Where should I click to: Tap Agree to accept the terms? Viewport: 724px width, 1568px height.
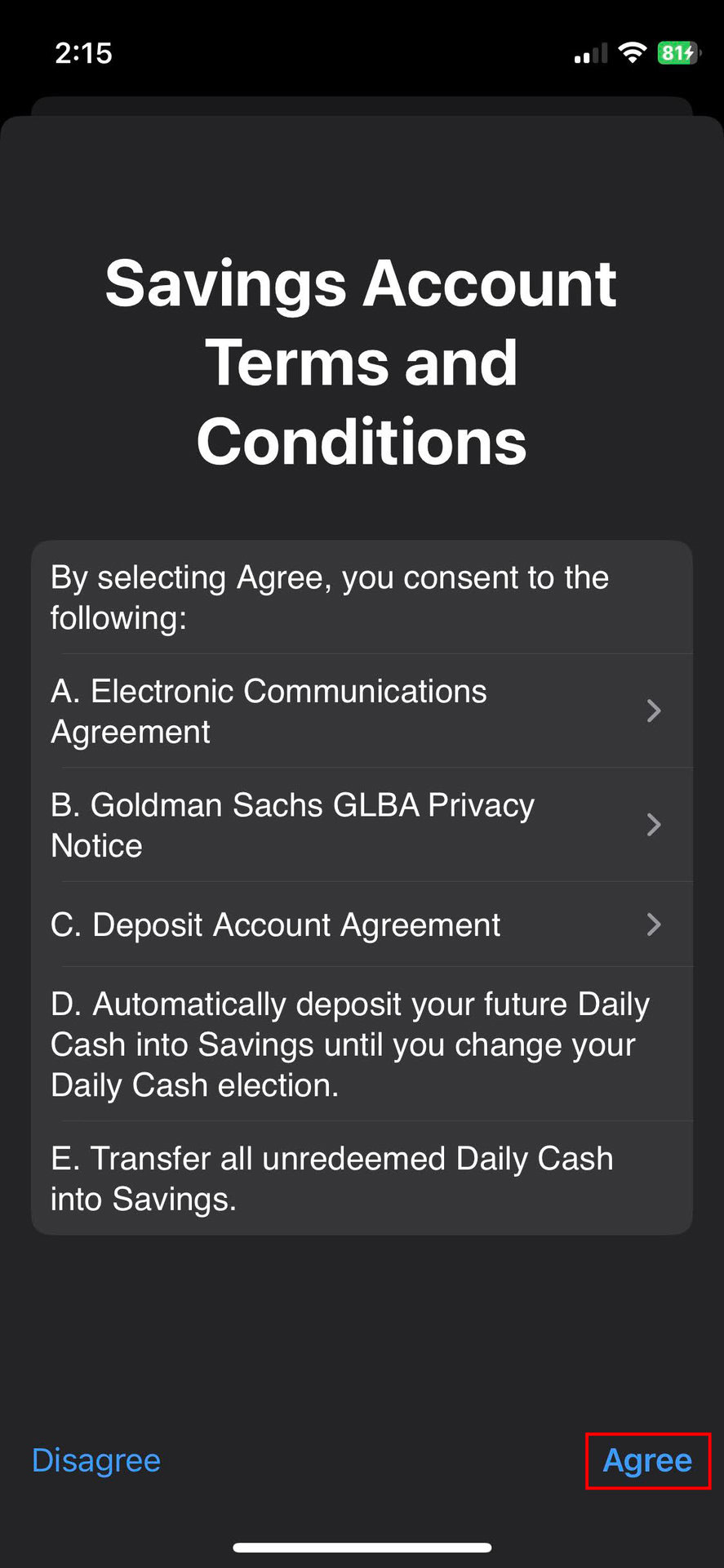click(x=647, y=1460)
